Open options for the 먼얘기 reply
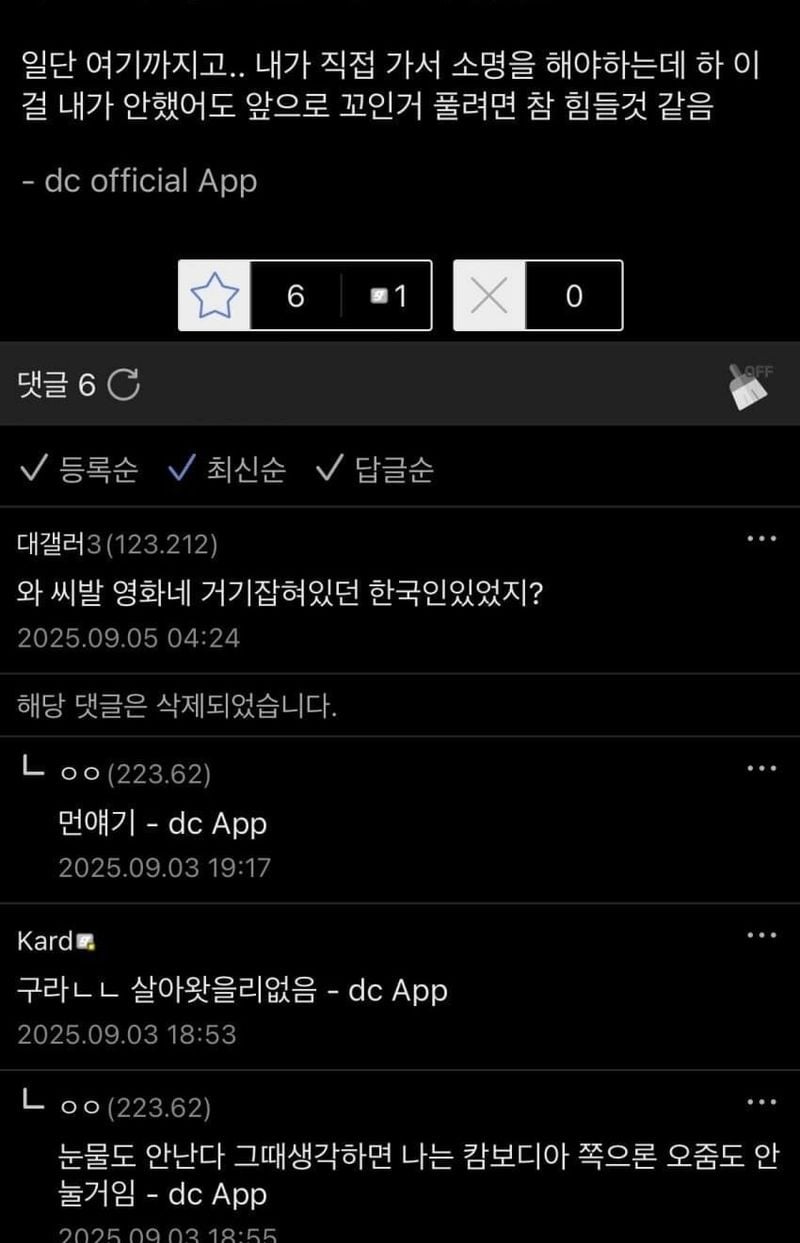This screenshot has width=800, height=1243. click(x=761, y=768)
